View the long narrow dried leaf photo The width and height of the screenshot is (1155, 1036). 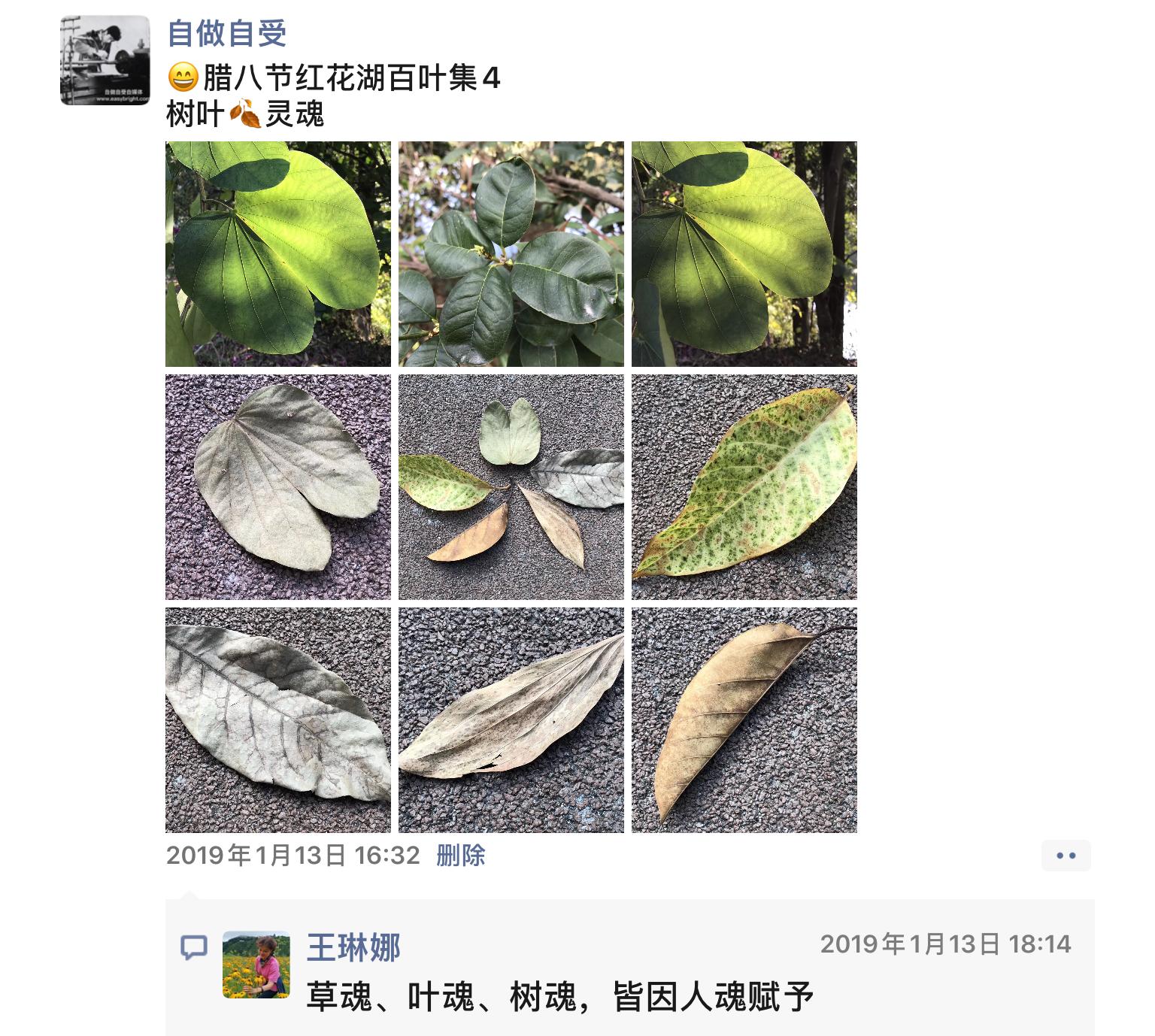(x=511, y=720)
